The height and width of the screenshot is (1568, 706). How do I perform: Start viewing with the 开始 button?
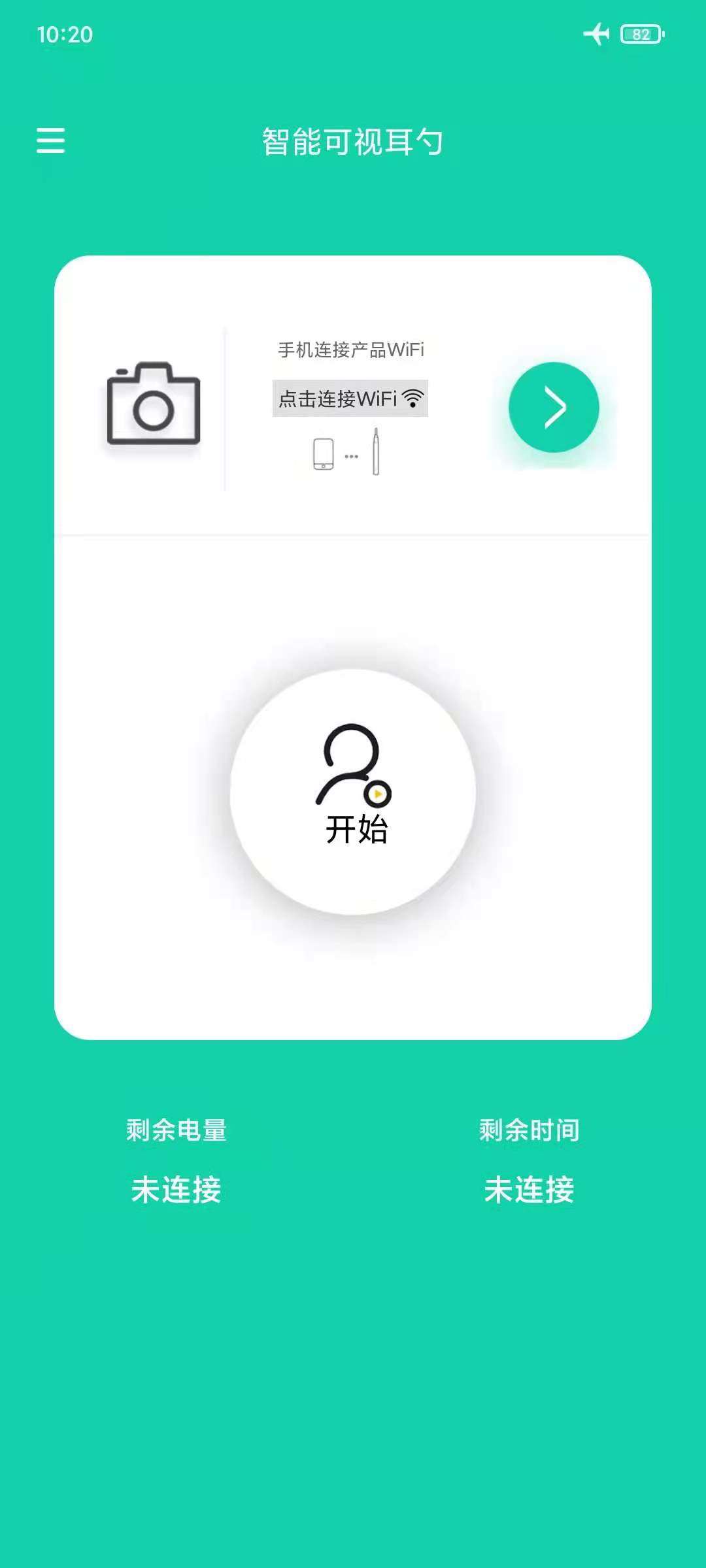[x=353, y=792]
